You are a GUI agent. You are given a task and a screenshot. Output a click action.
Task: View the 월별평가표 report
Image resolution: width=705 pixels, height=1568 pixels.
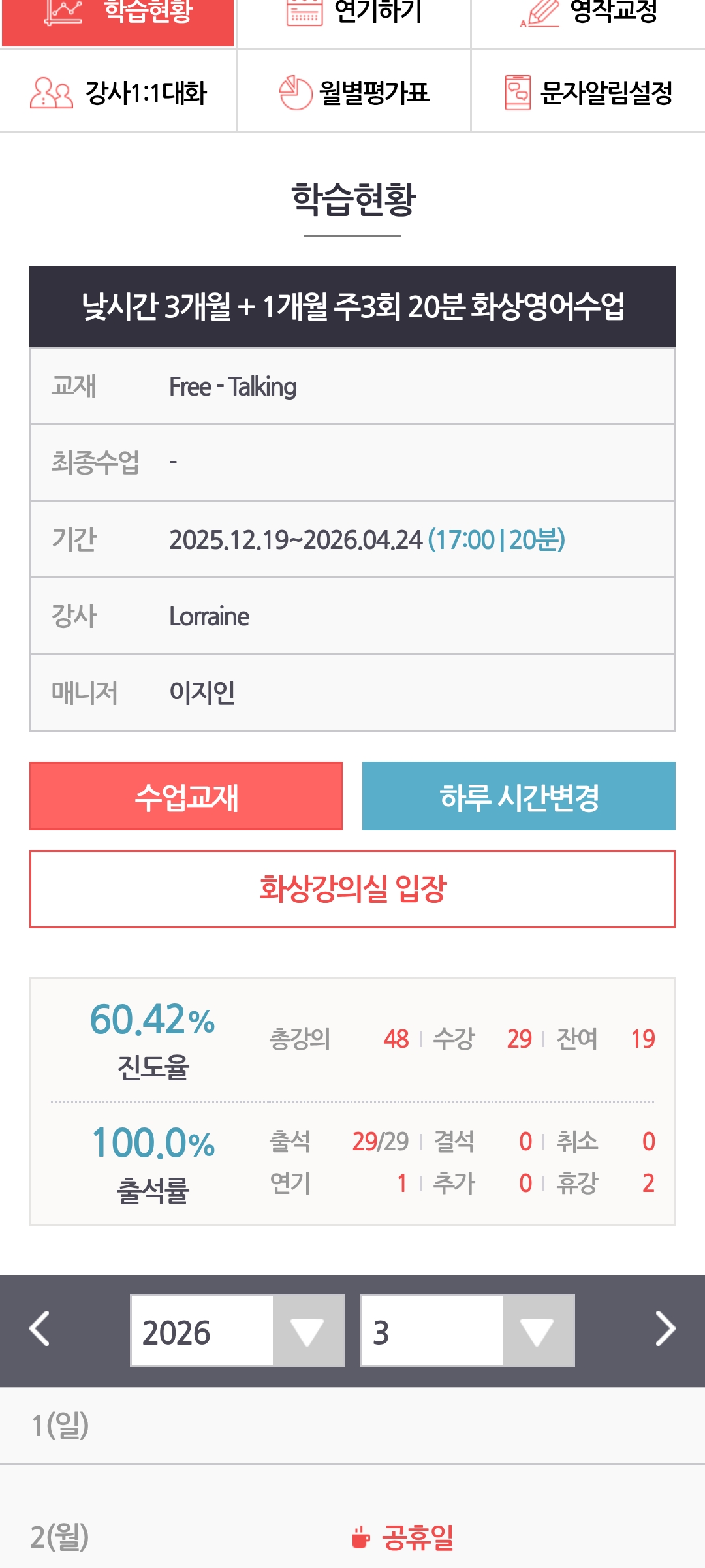[353, 92]
